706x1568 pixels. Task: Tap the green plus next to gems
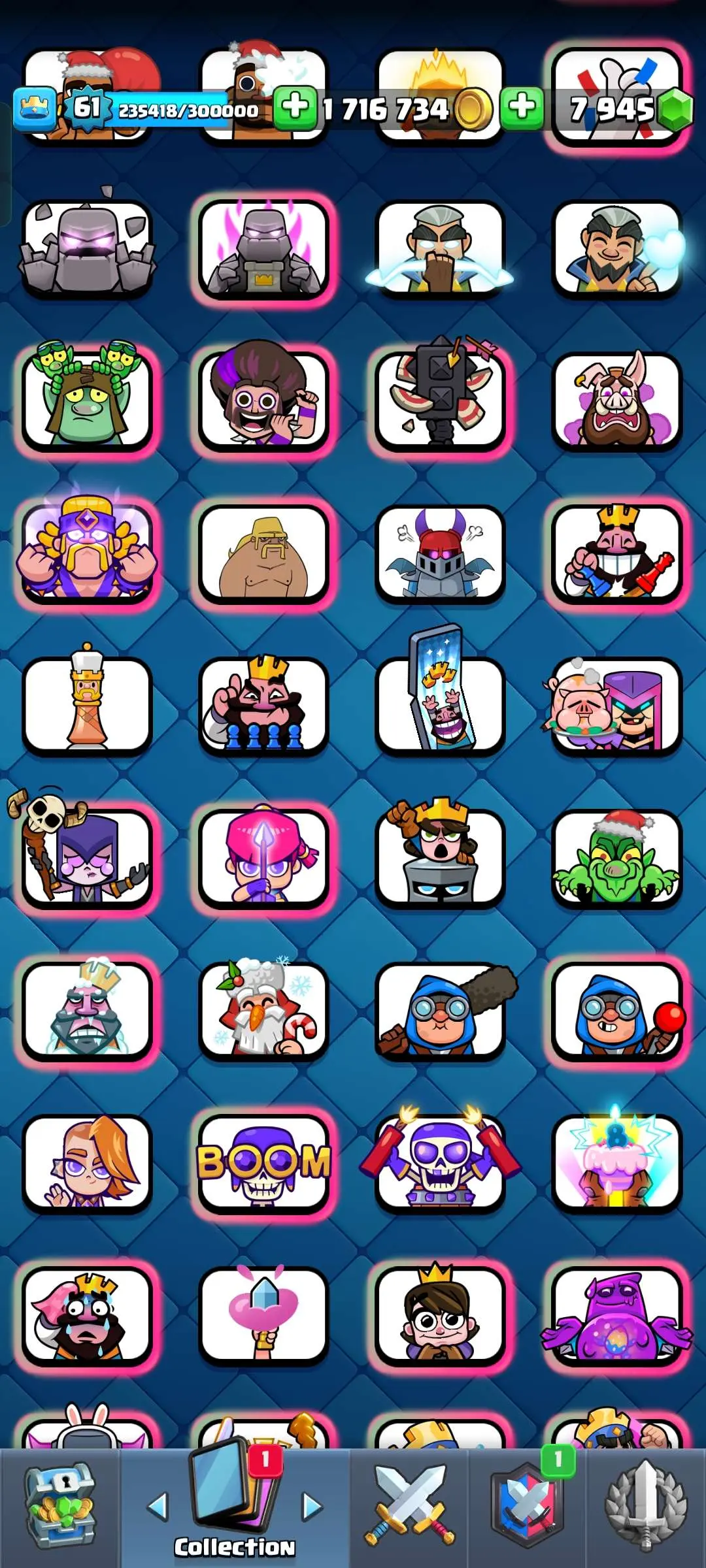pos(522,106)
